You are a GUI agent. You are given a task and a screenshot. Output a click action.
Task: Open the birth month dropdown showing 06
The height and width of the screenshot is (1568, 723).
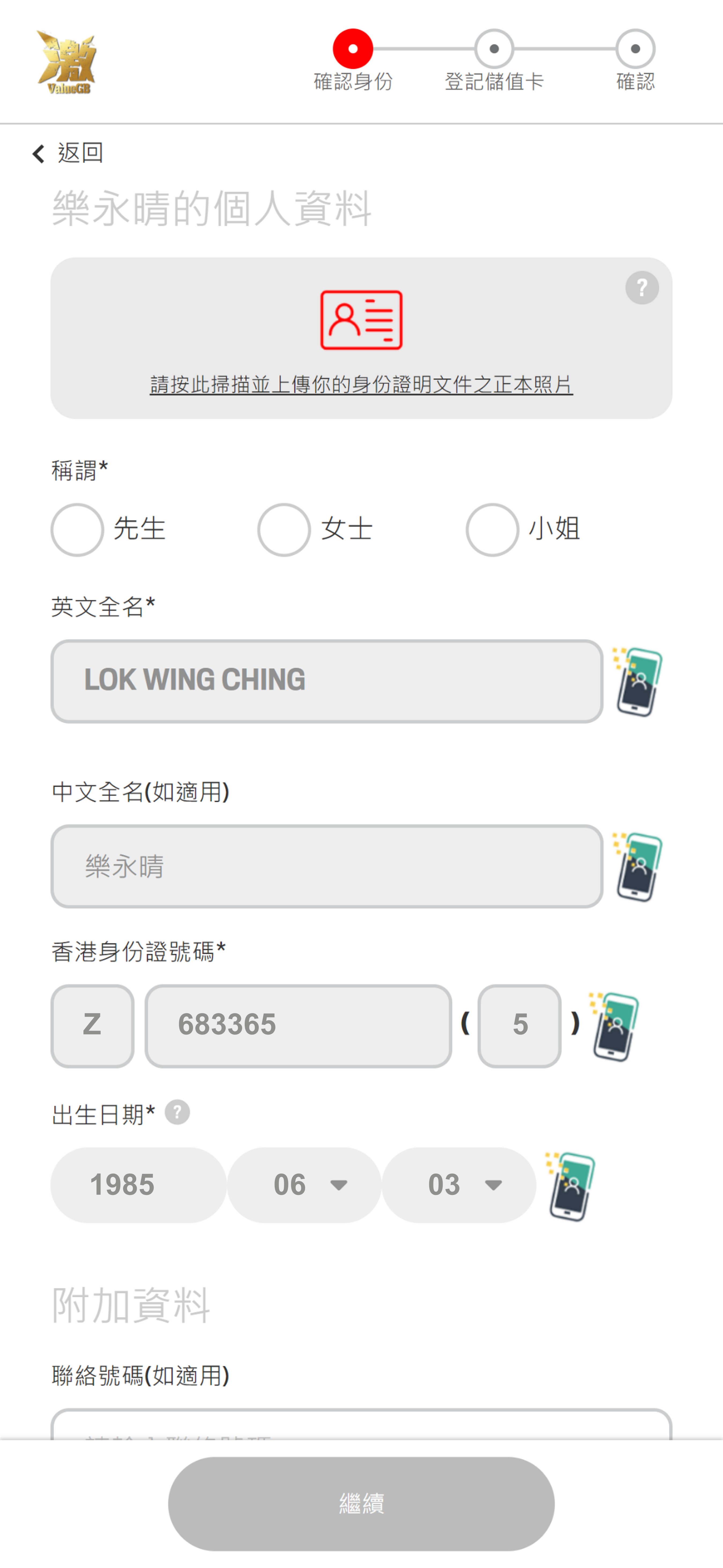[x=304, y=1185]
